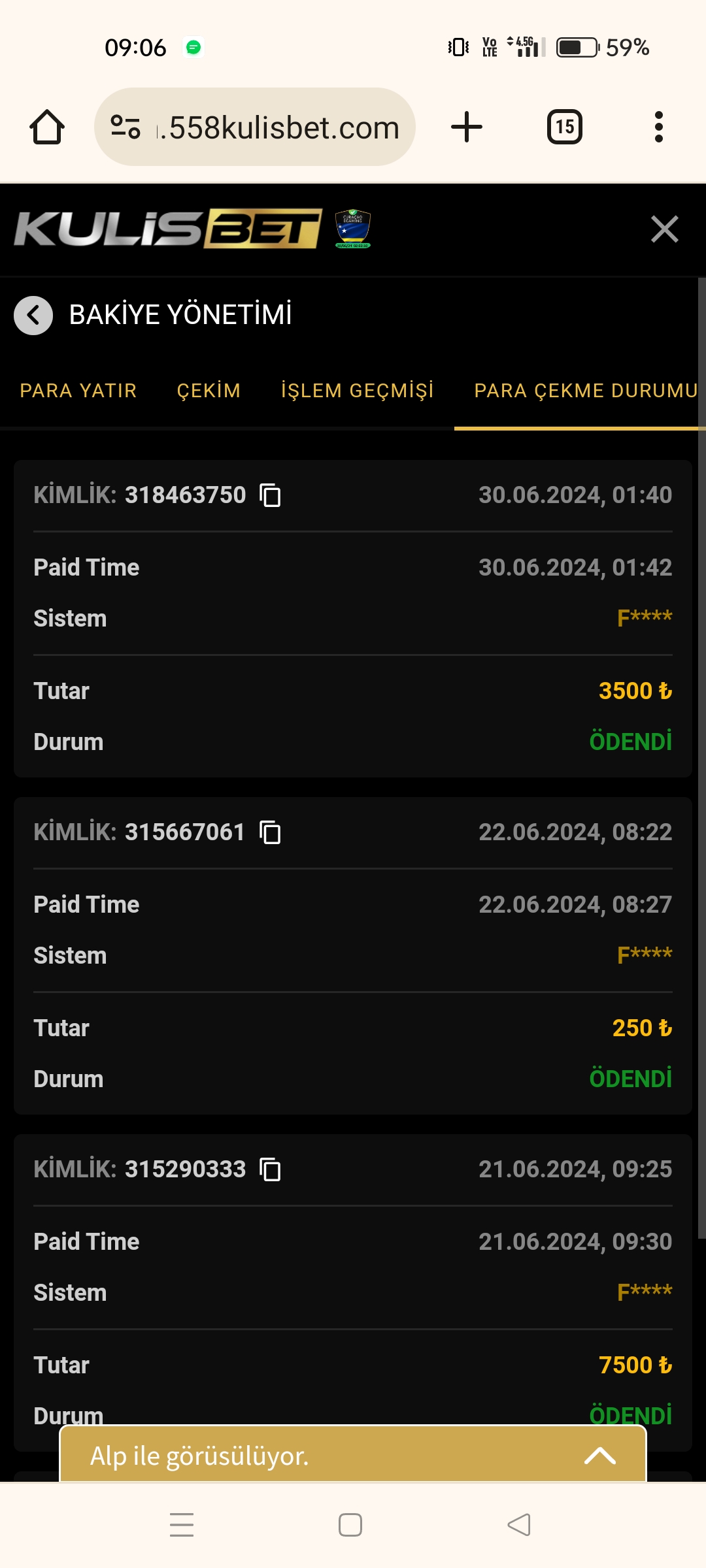This screenshot has width=706, height=1568.
Task: Open the Çekim tab
Action: click(x=209, y=391)
